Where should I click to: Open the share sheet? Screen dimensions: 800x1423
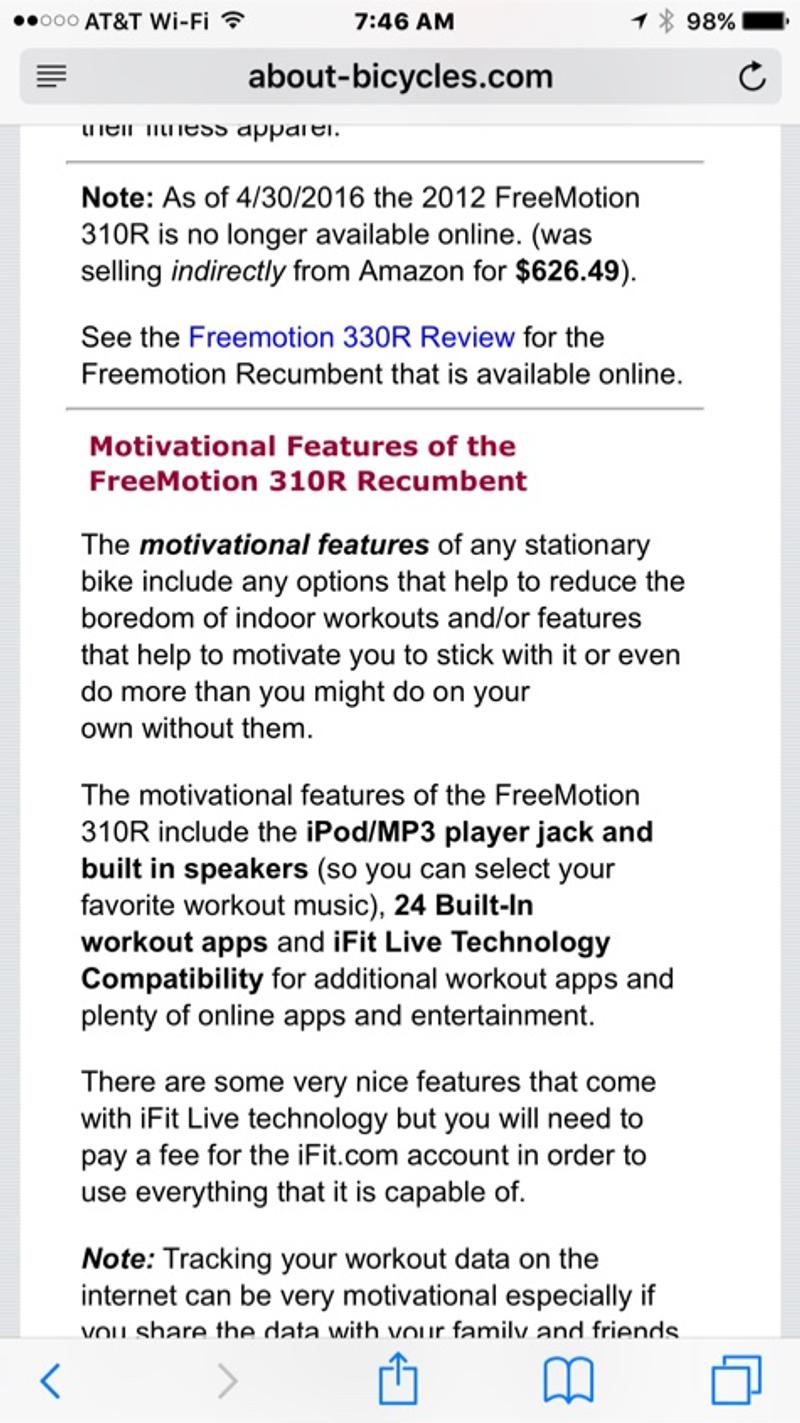pyautogui.click(x=398, y=1378)
